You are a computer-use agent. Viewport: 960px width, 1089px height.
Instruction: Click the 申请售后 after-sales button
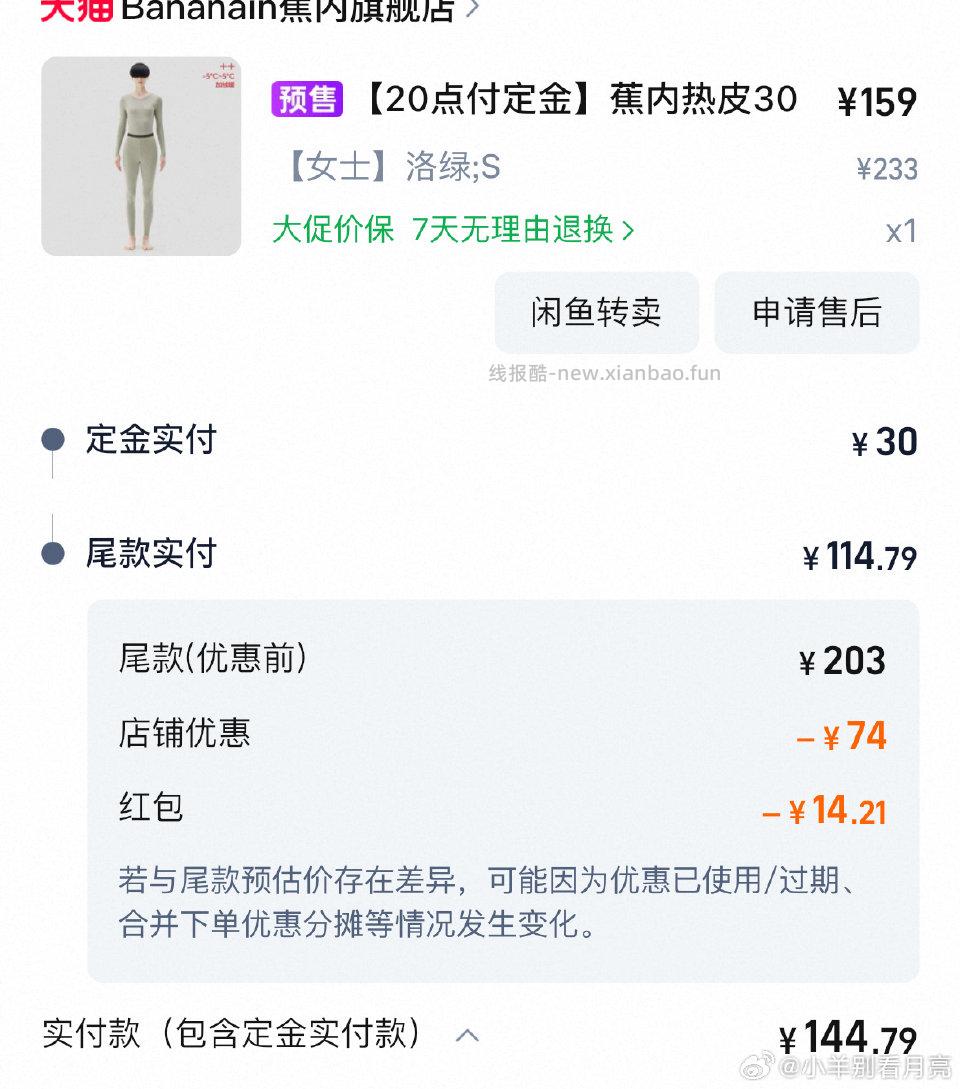pyautogui.click(x=817, y=312)
